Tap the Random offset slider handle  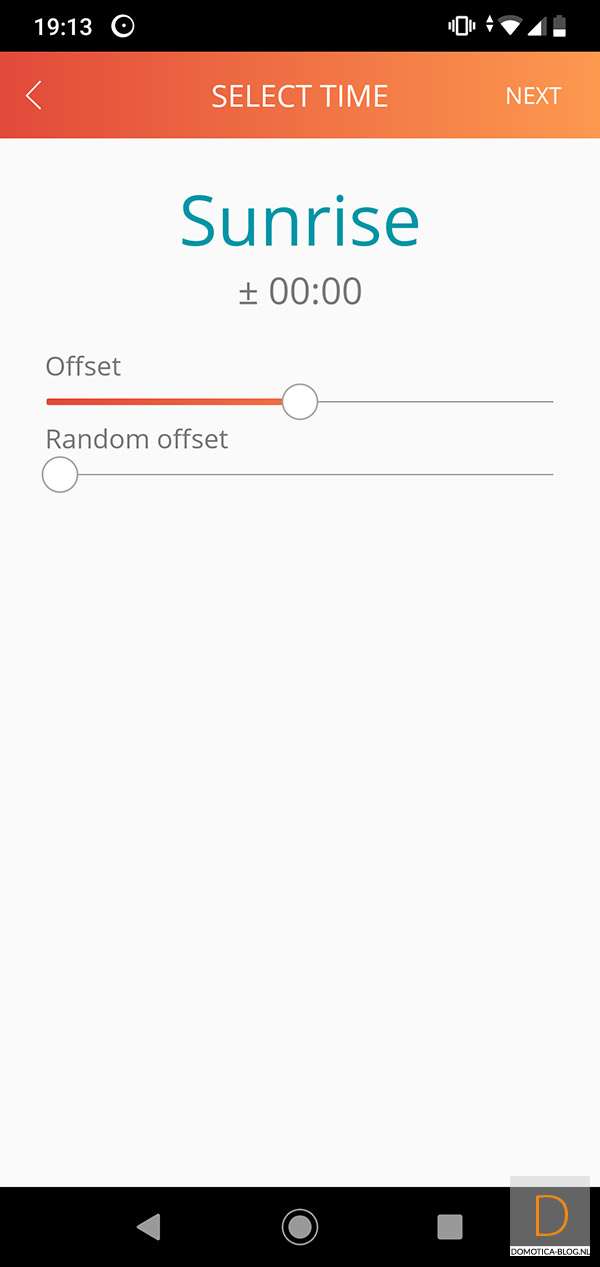click(x=60, y=475)
